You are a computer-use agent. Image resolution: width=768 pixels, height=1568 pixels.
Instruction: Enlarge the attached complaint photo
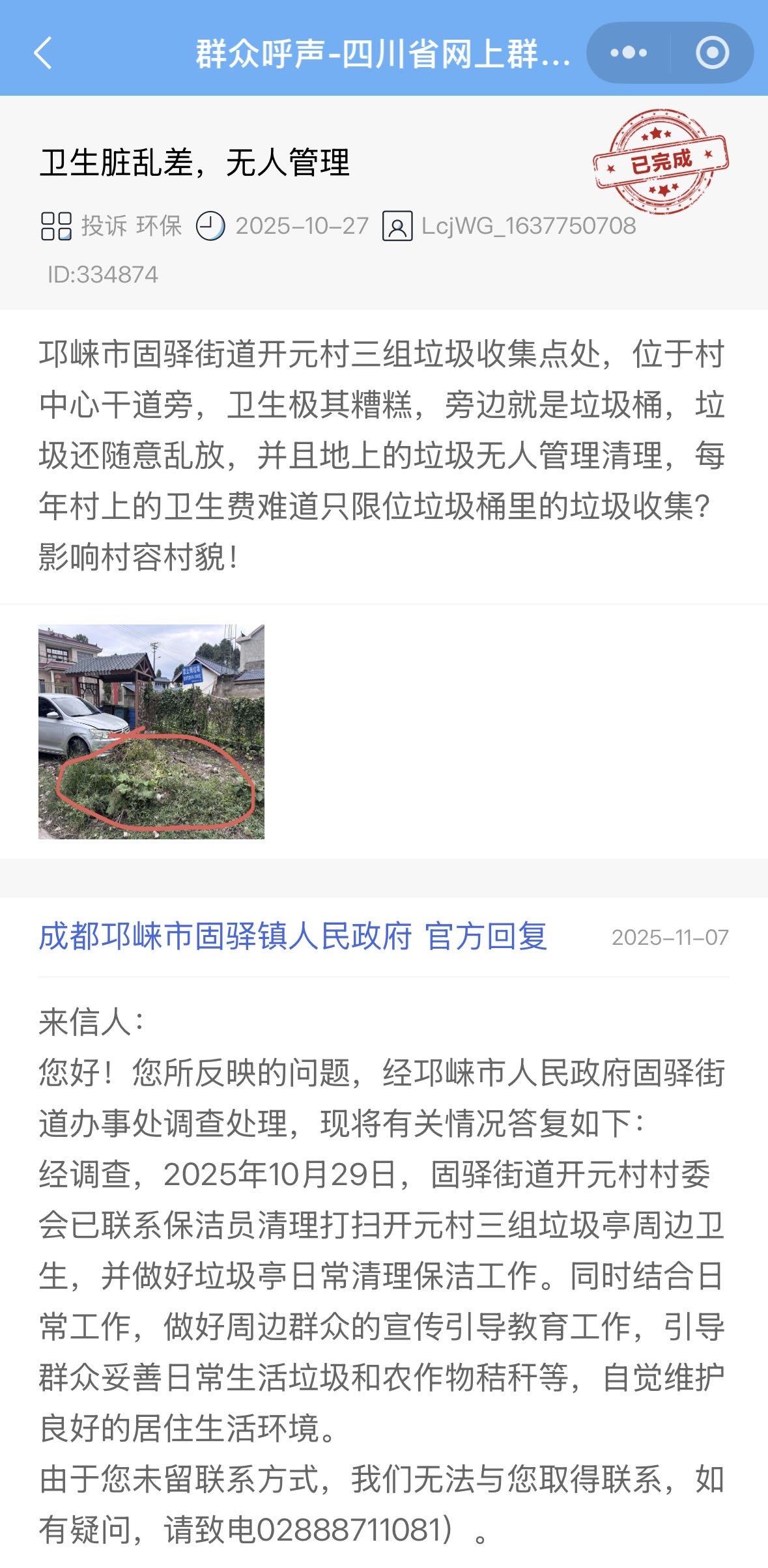pyautogui.click(x=151, y=731)
